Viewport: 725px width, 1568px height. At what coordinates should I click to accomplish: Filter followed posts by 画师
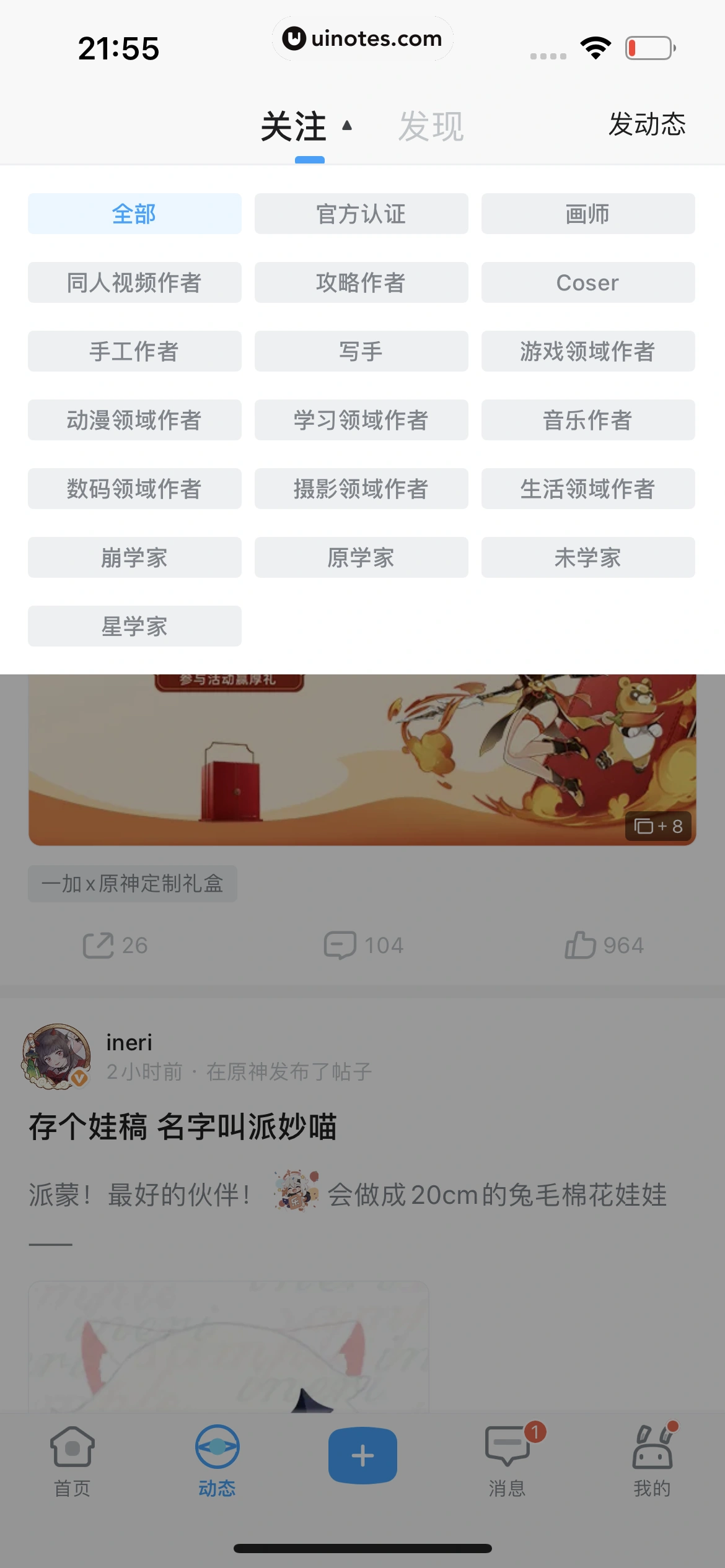pos(587,214)
